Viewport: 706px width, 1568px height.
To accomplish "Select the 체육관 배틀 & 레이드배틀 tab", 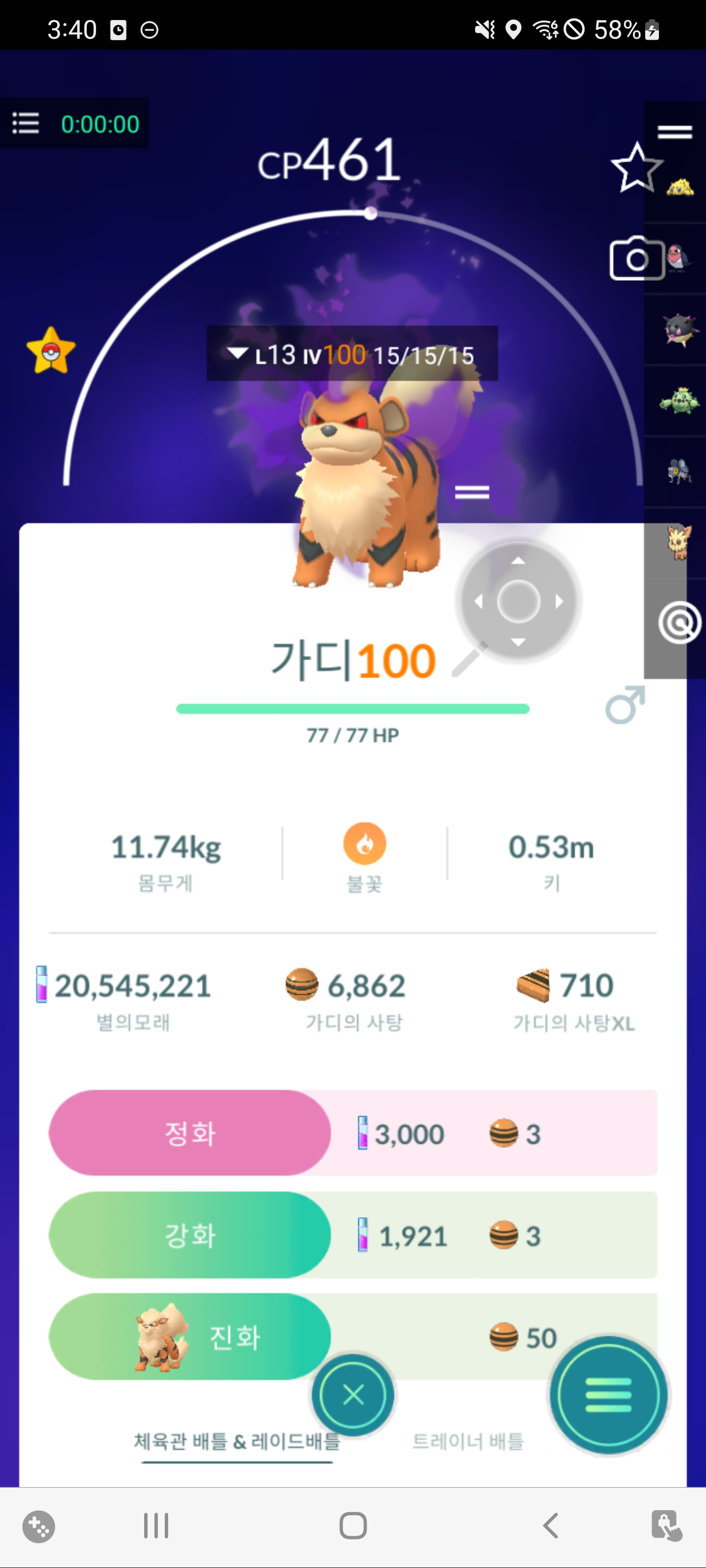I will tap(237, 1441).
